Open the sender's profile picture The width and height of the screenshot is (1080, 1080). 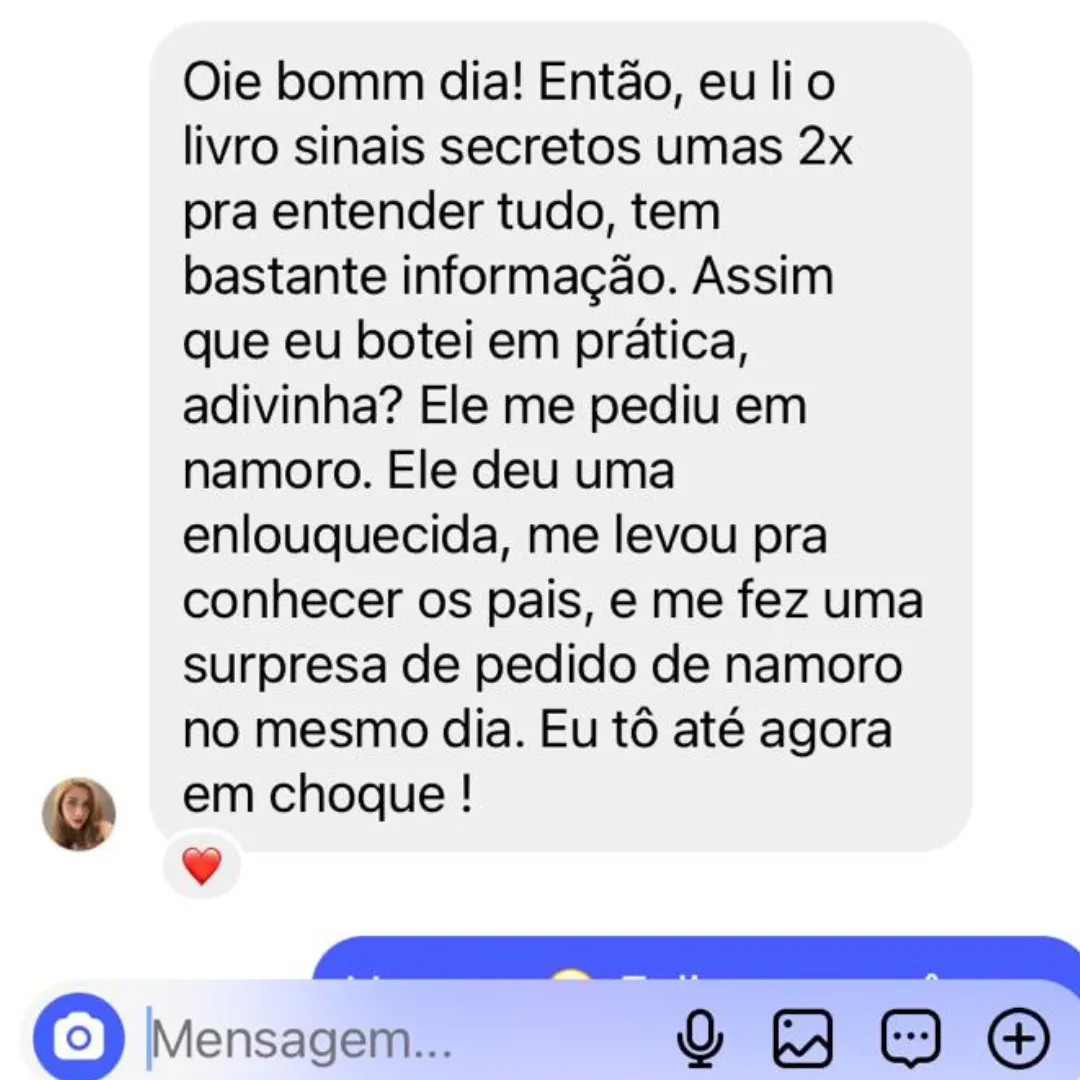pos(79,814)
